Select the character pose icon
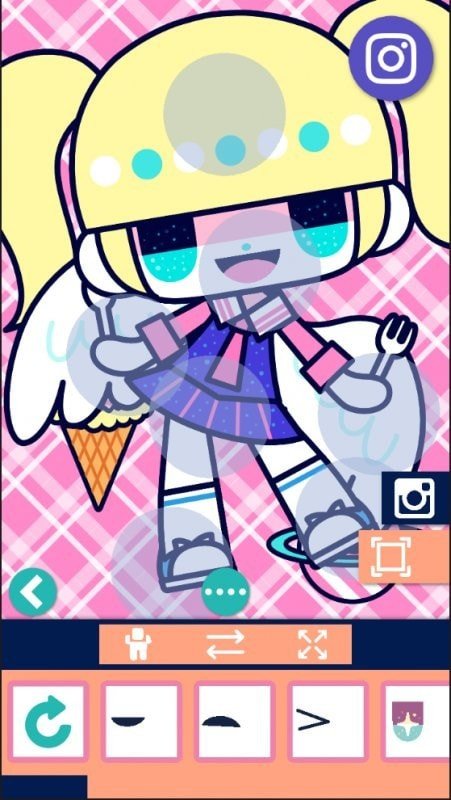The width and height of the screenshot is (451, 800). (138, 645)
